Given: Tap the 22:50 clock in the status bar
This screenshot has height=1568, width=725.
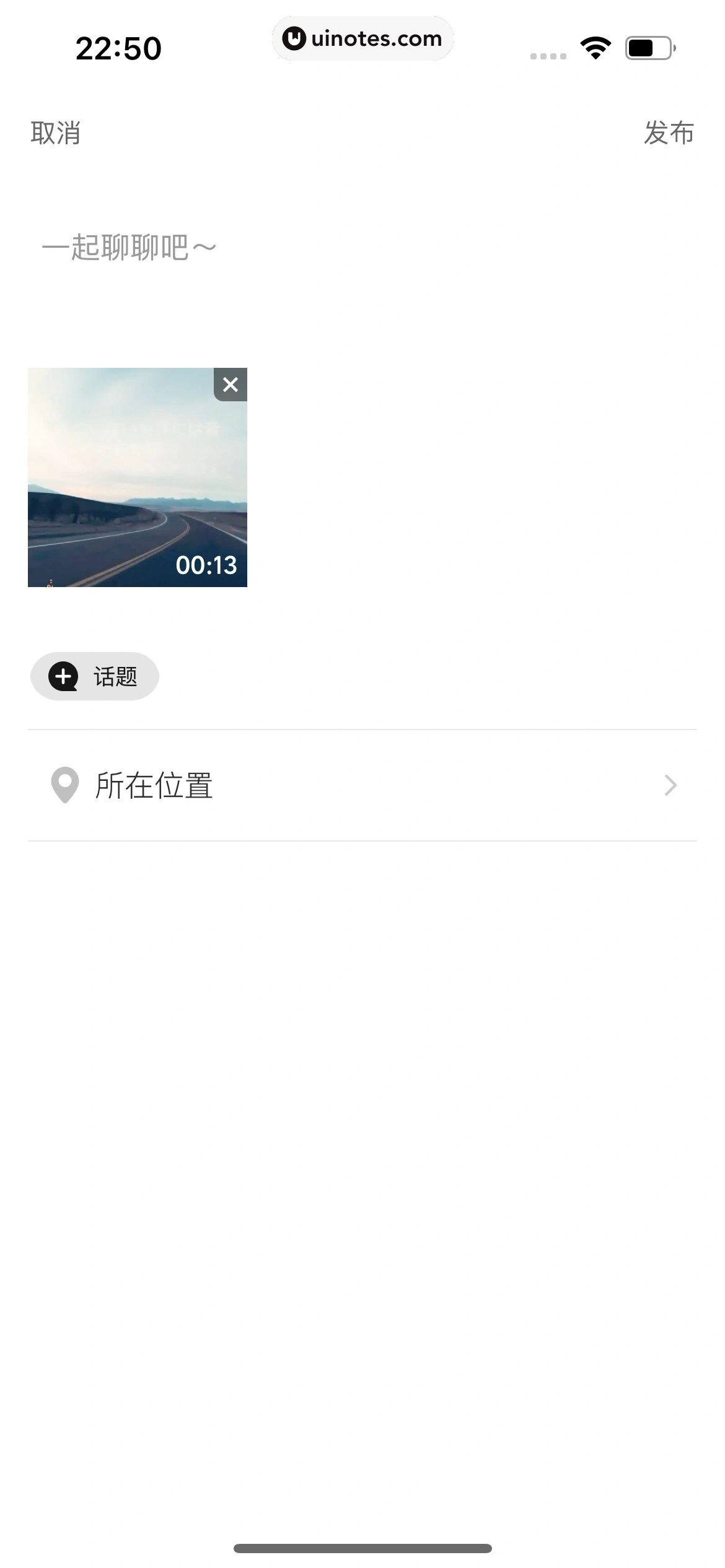Looking at the screenshot, I should click(118, 49).
